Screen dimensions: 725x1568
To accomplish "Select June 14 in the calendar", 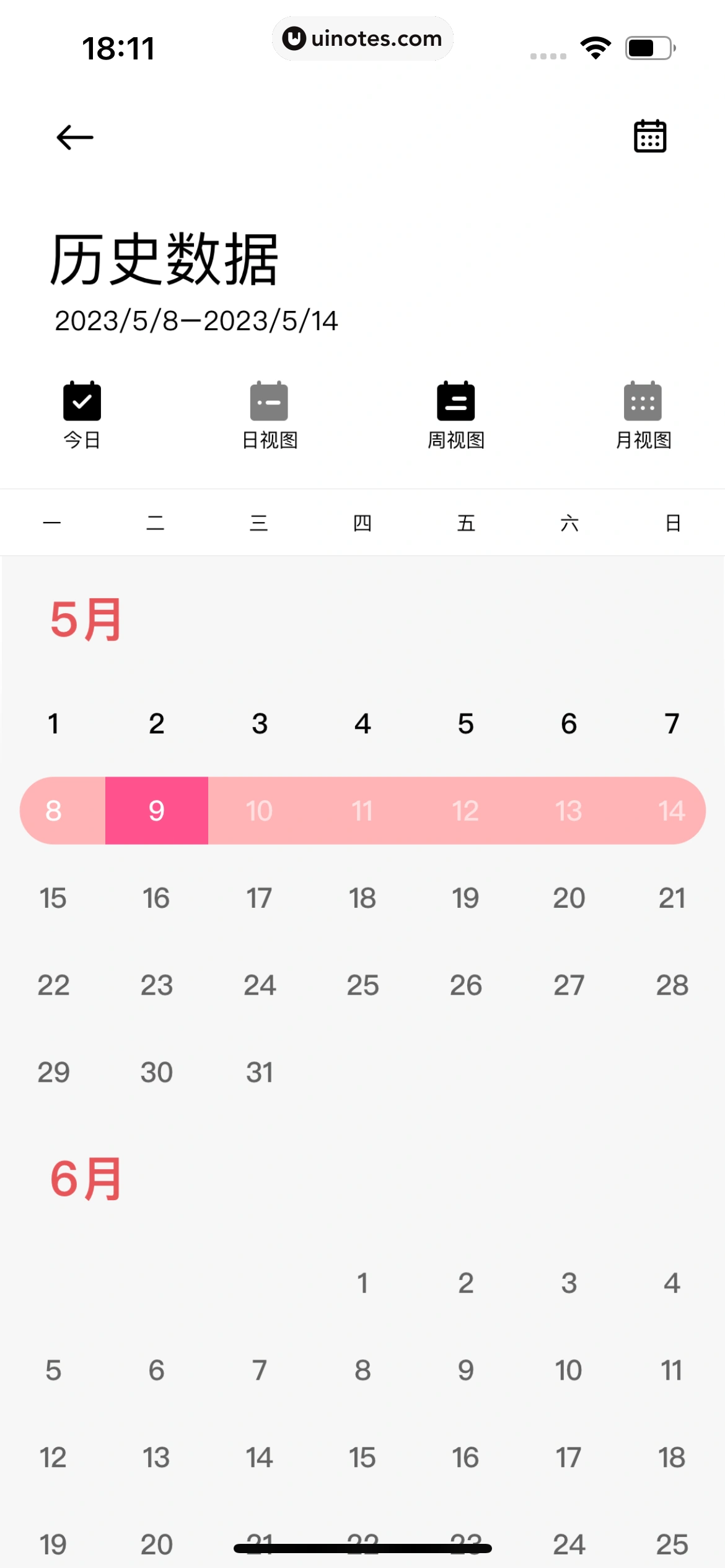I will (x=260, y=1457).
